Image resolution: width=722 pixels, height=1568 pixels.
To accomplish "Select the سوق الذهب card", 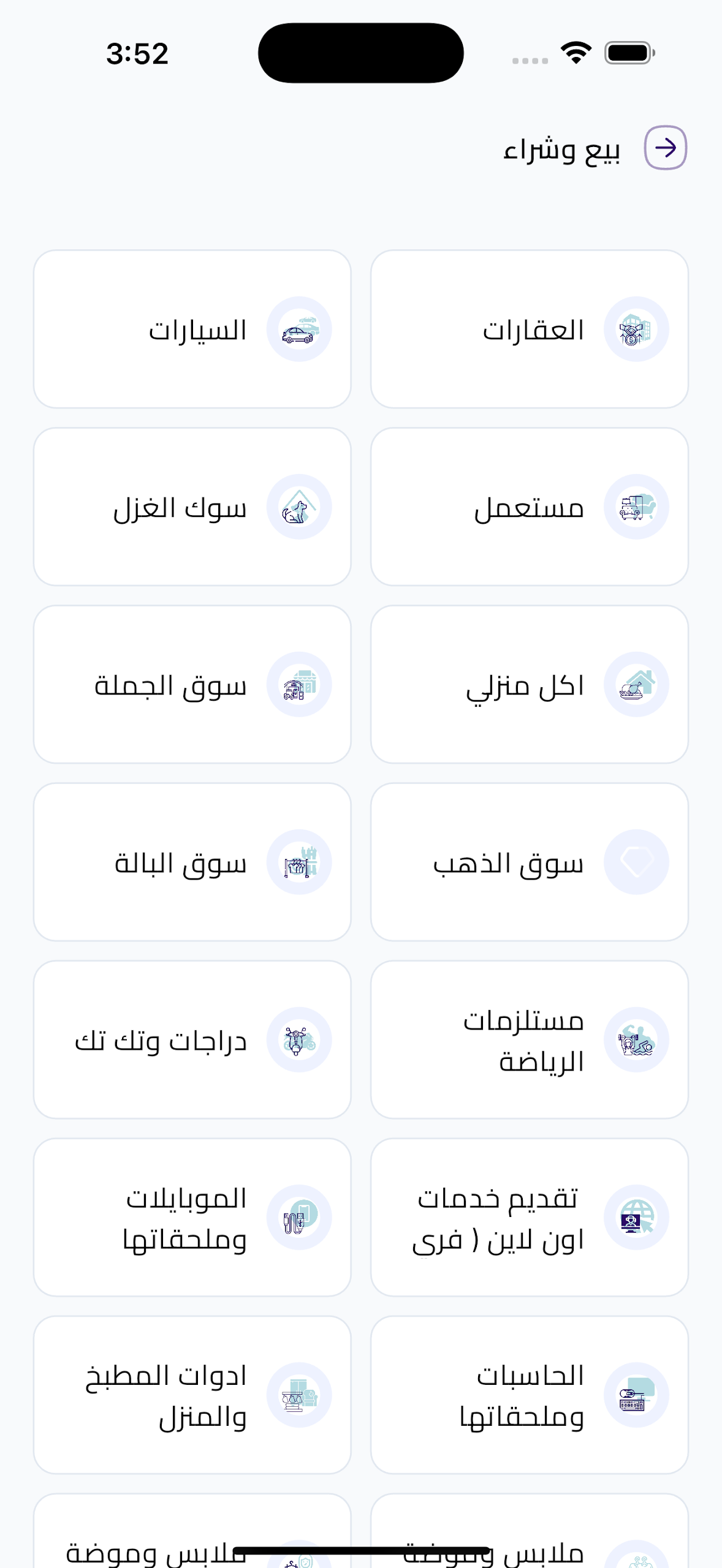I will click(530, 862).
